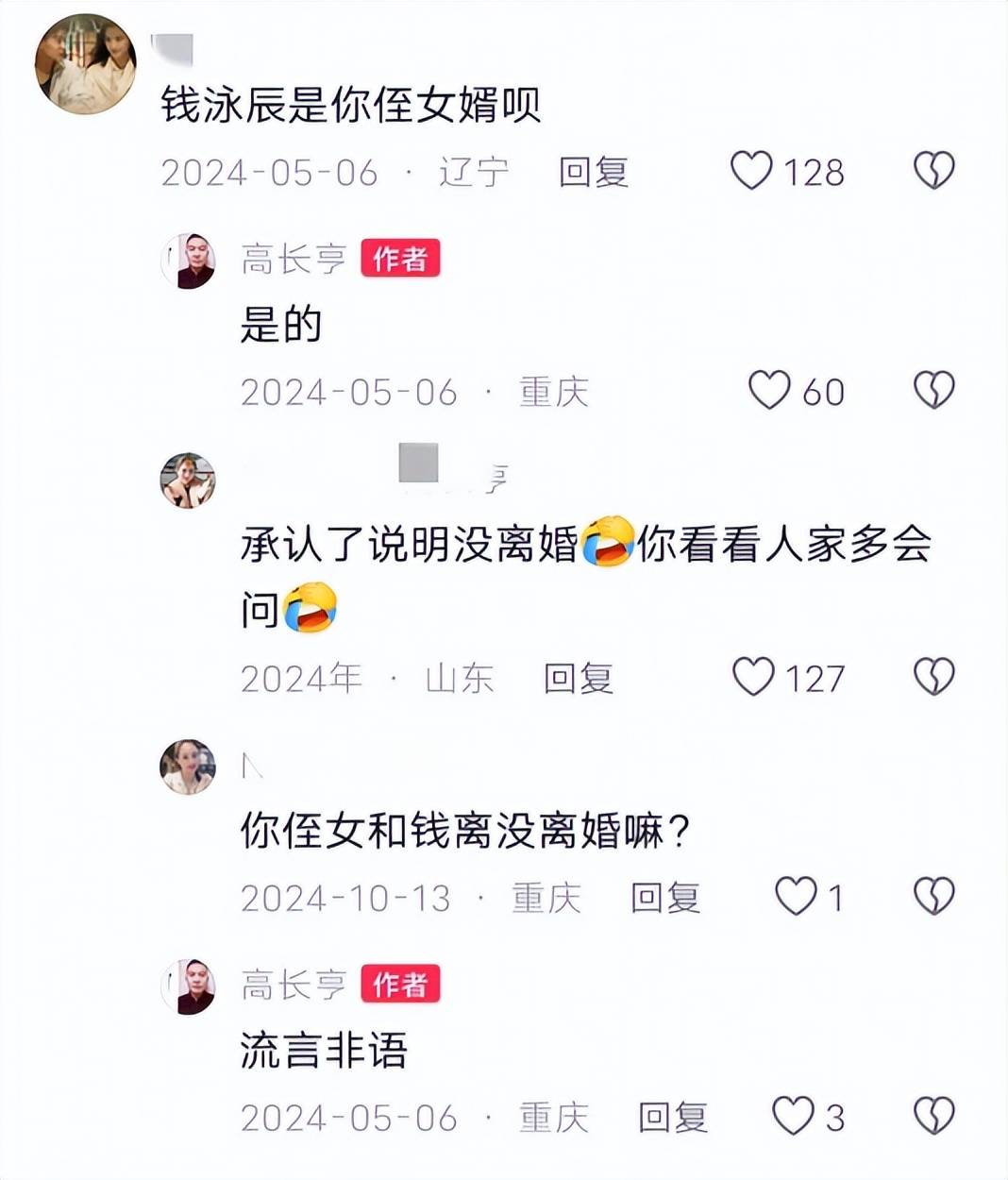
Task: Reply to the comment from 辽宁
Action: 593,173
